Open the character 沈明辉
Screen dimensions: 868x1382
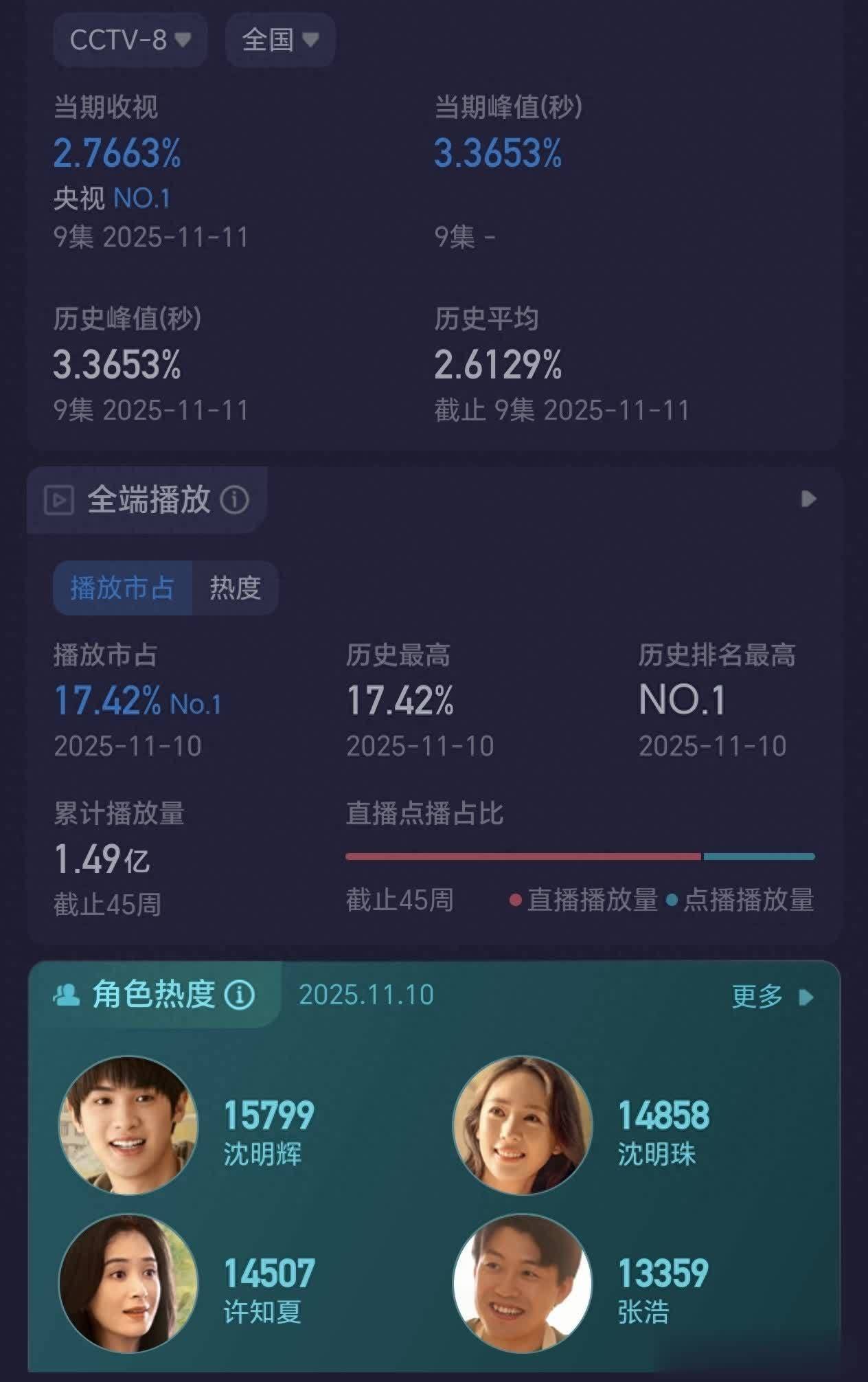coord(128,1126)
